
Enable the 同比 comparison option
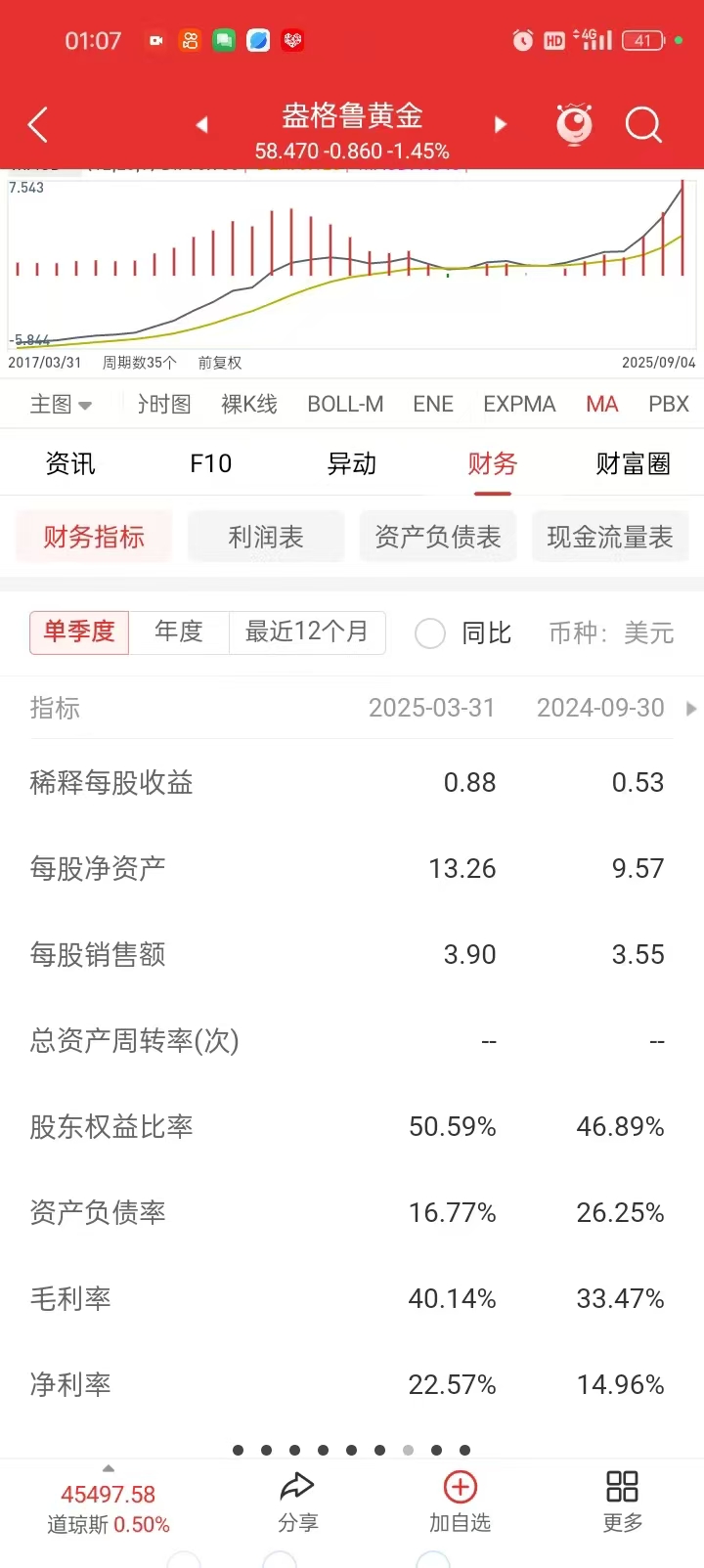coord(430,633)
